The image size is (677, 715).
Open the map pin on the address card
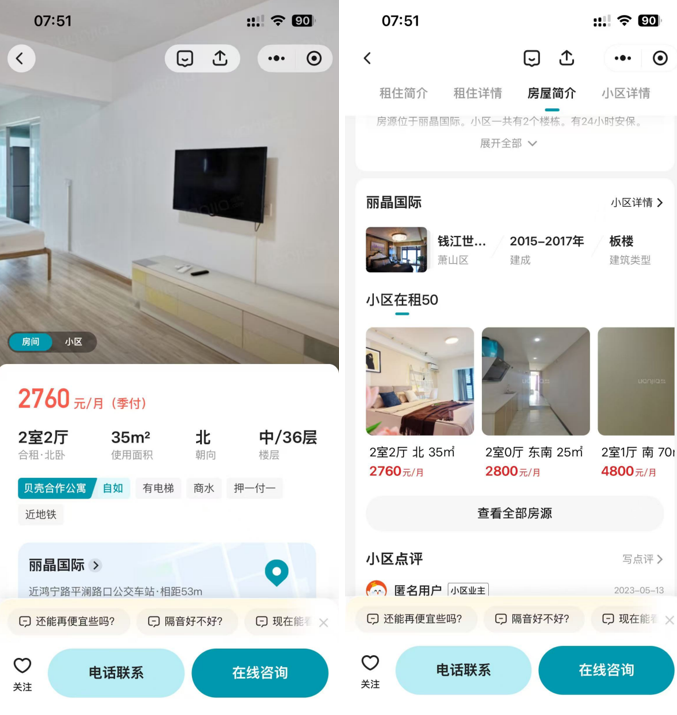(277, 572)
